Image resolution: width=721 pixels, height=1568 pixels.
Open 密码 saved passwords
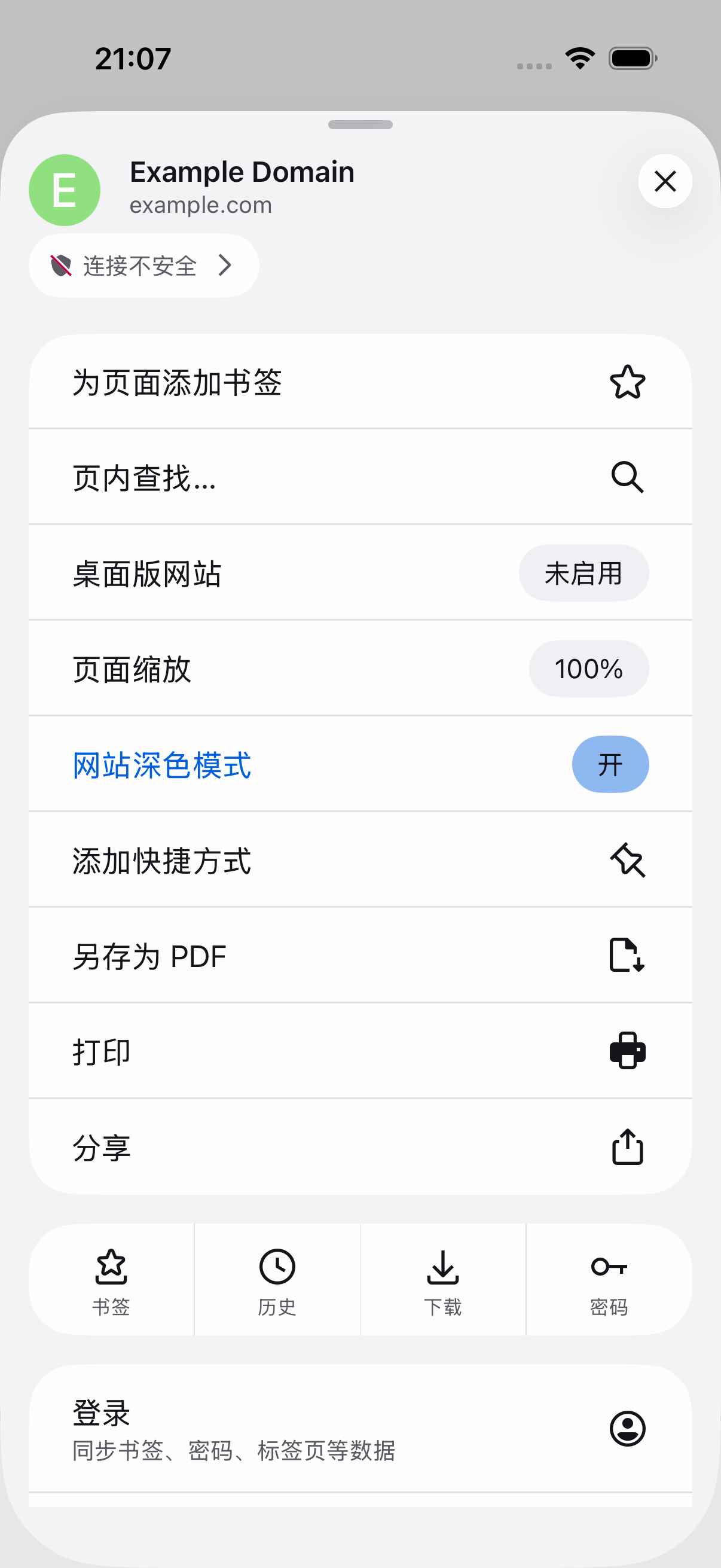pos(609,1280)
